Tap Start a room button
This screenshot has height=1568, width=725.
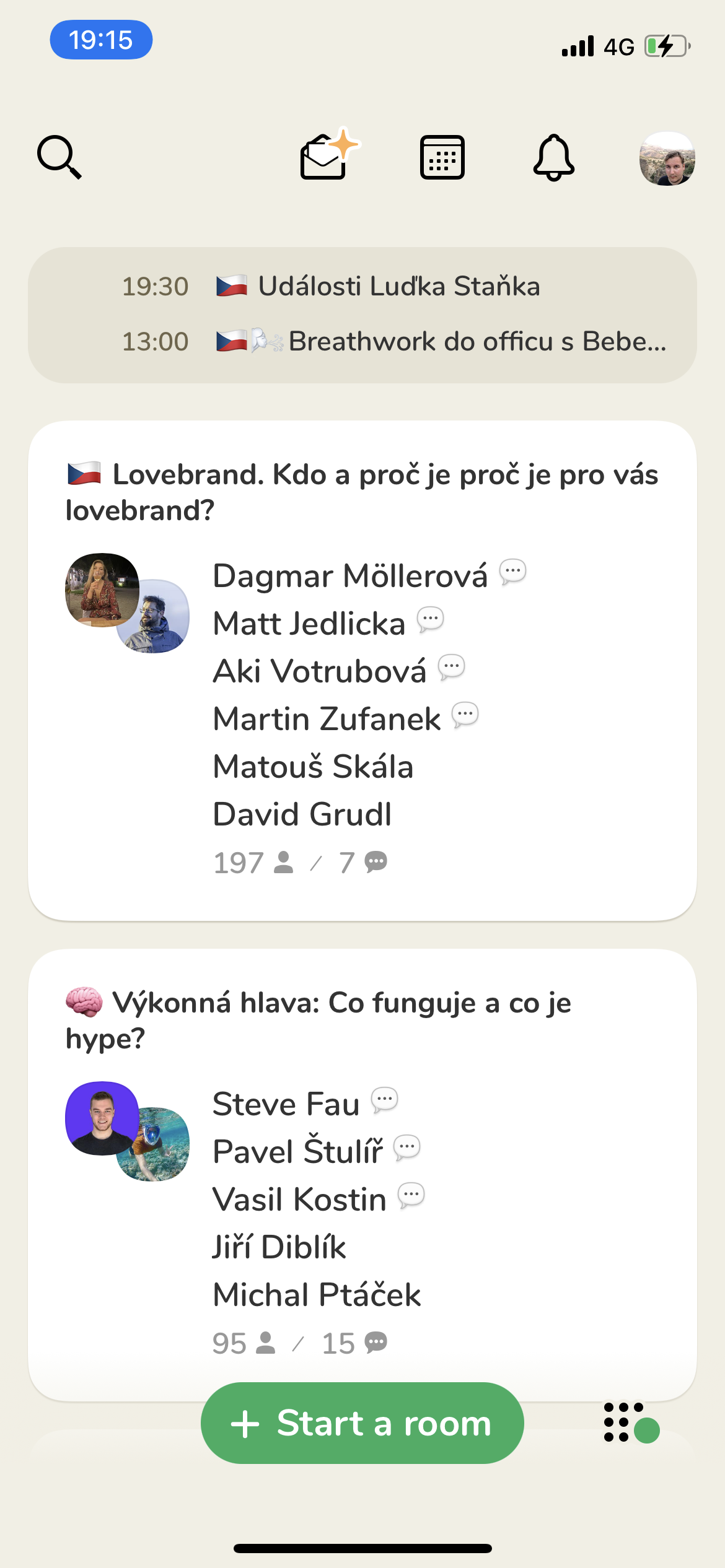pos(362,1423)
